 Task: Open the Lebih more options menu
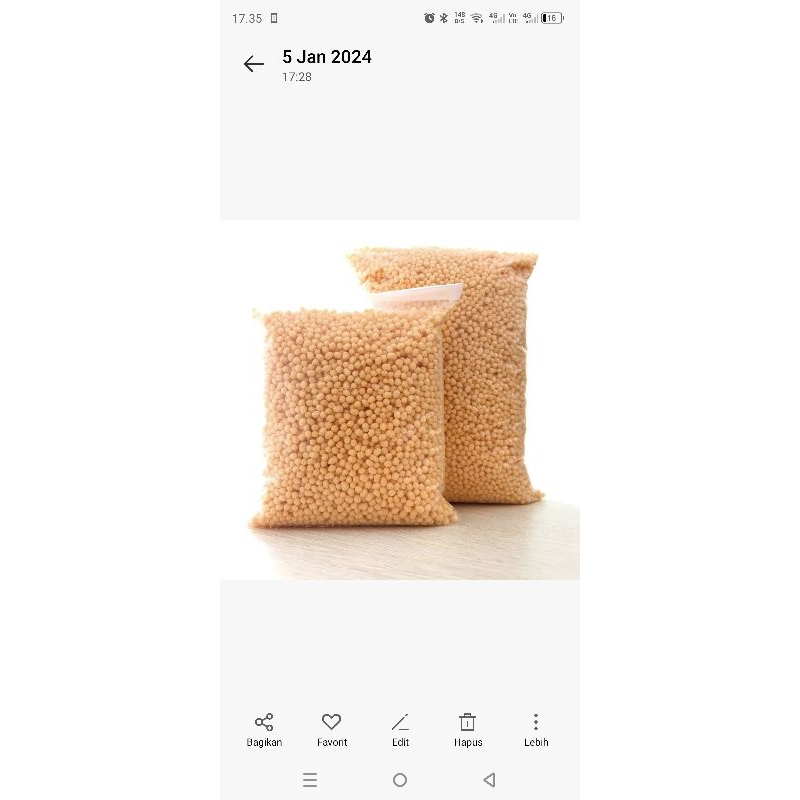[x=536, y=728]
